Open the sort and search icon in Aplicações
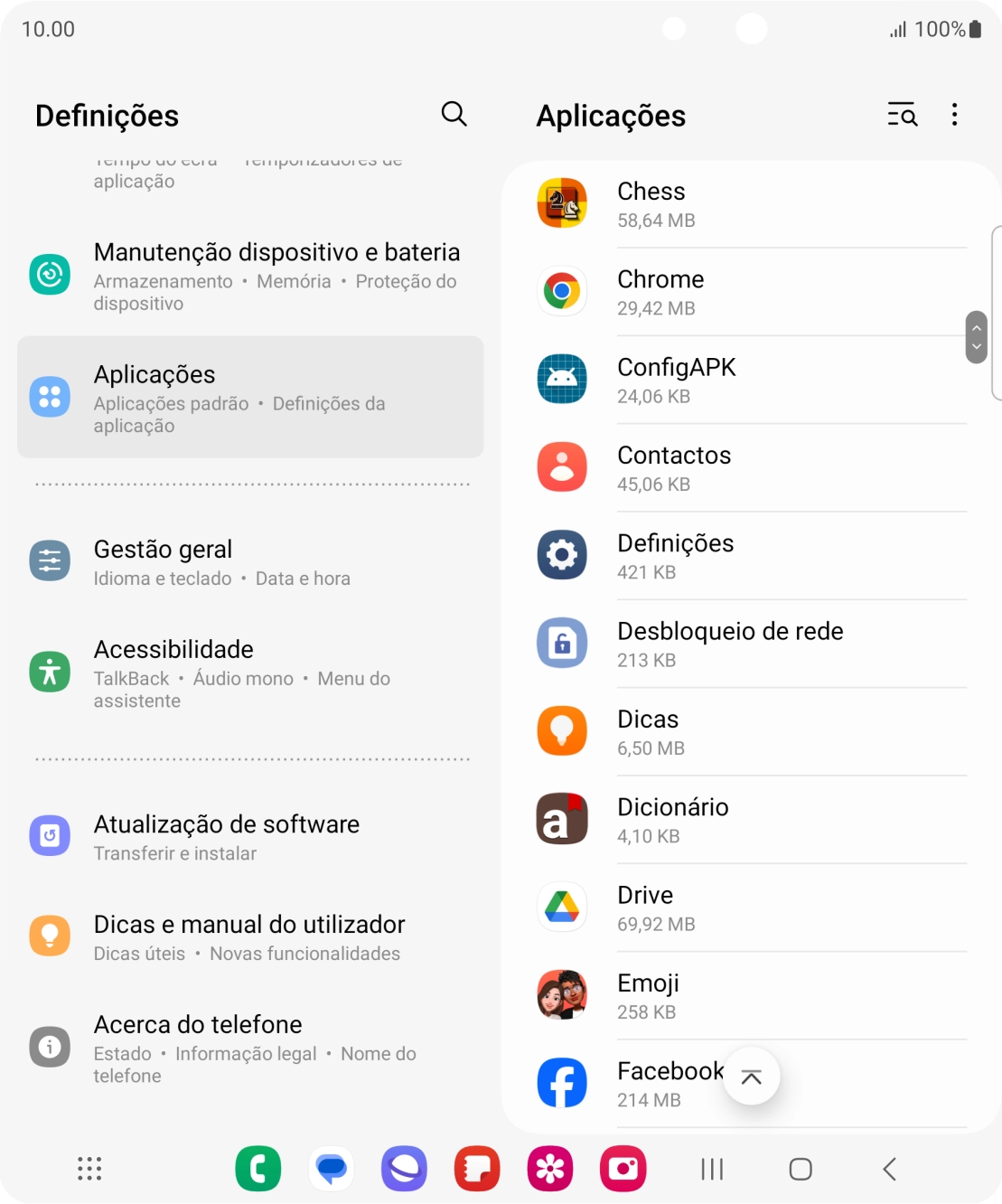This screenshot has height=1204, width=1002. [x=901, y=115]
